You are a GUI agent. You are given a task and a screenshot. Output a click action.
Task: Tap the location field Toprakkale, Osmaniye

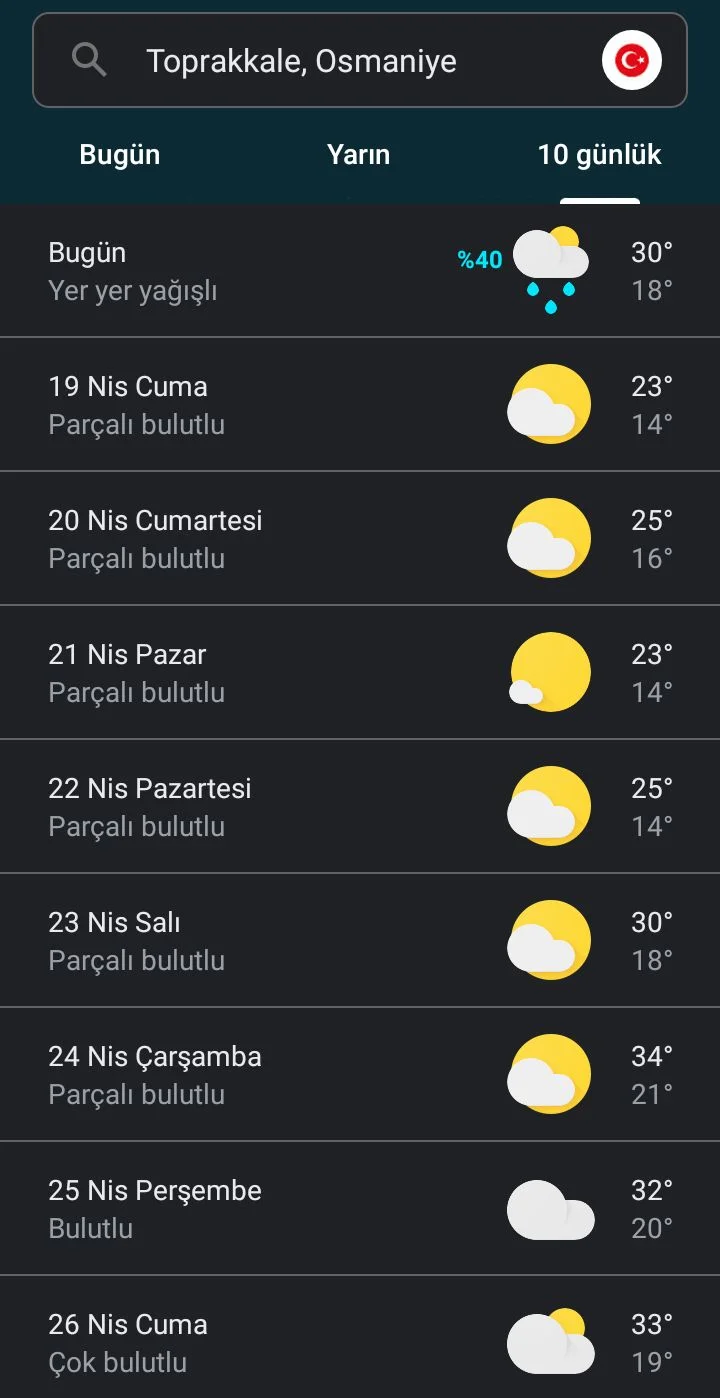[x=303, y=60]
